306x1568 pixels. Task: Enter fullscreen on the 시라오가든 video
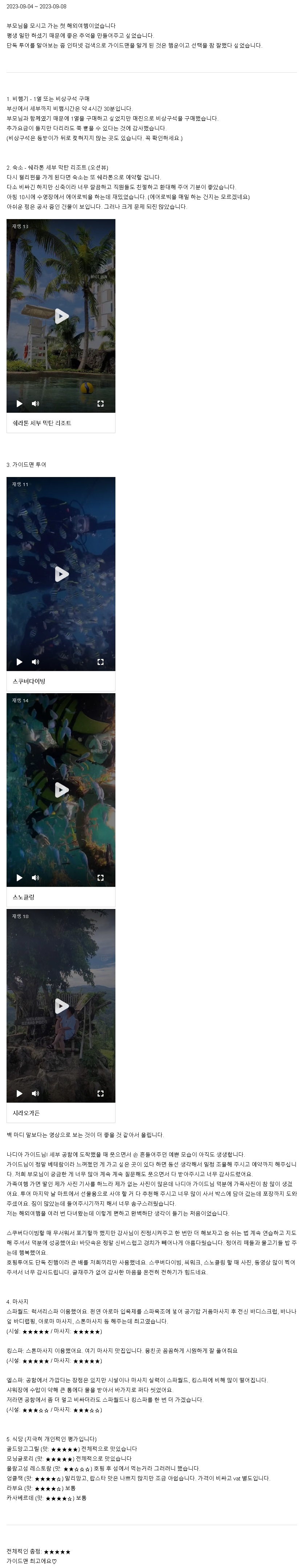pyautogui.click(x=101, y=1093)
